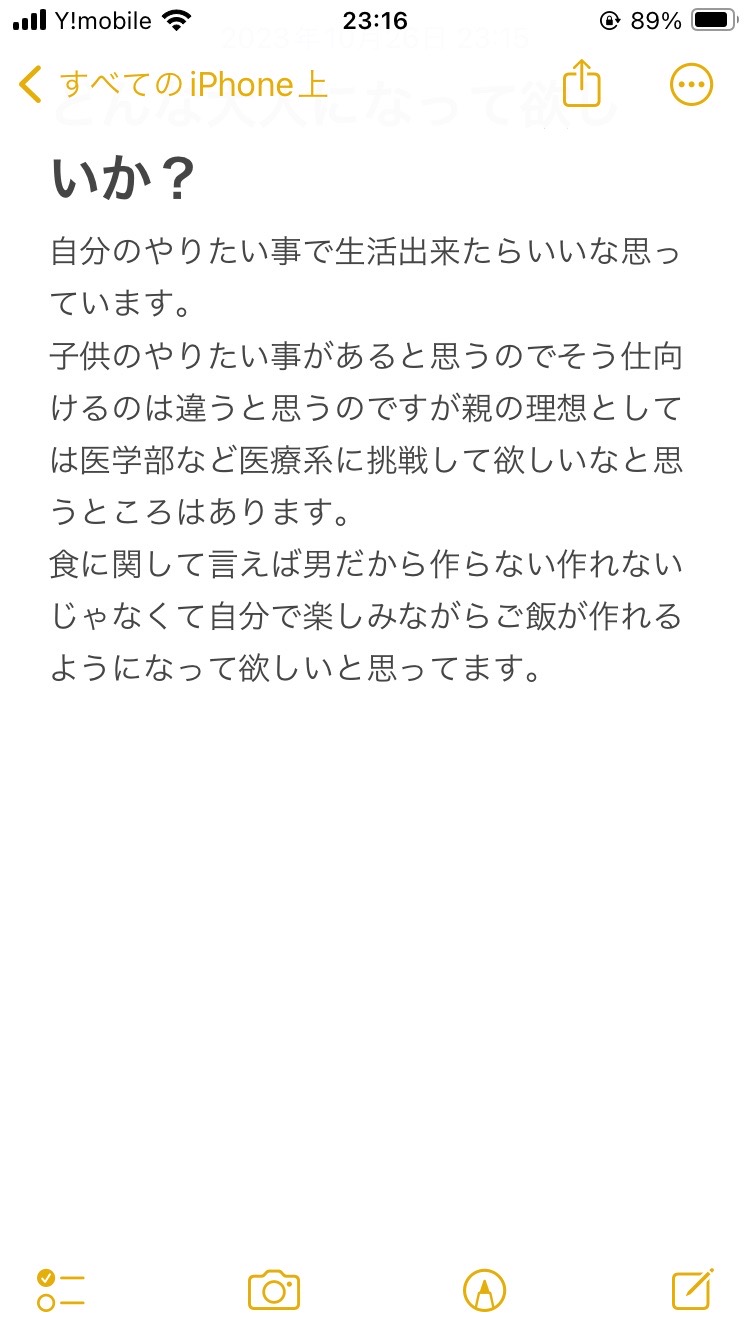This screenshot has width=750, height=1334.
Task: Open the camera attachment option
Action: point(274,1290)
